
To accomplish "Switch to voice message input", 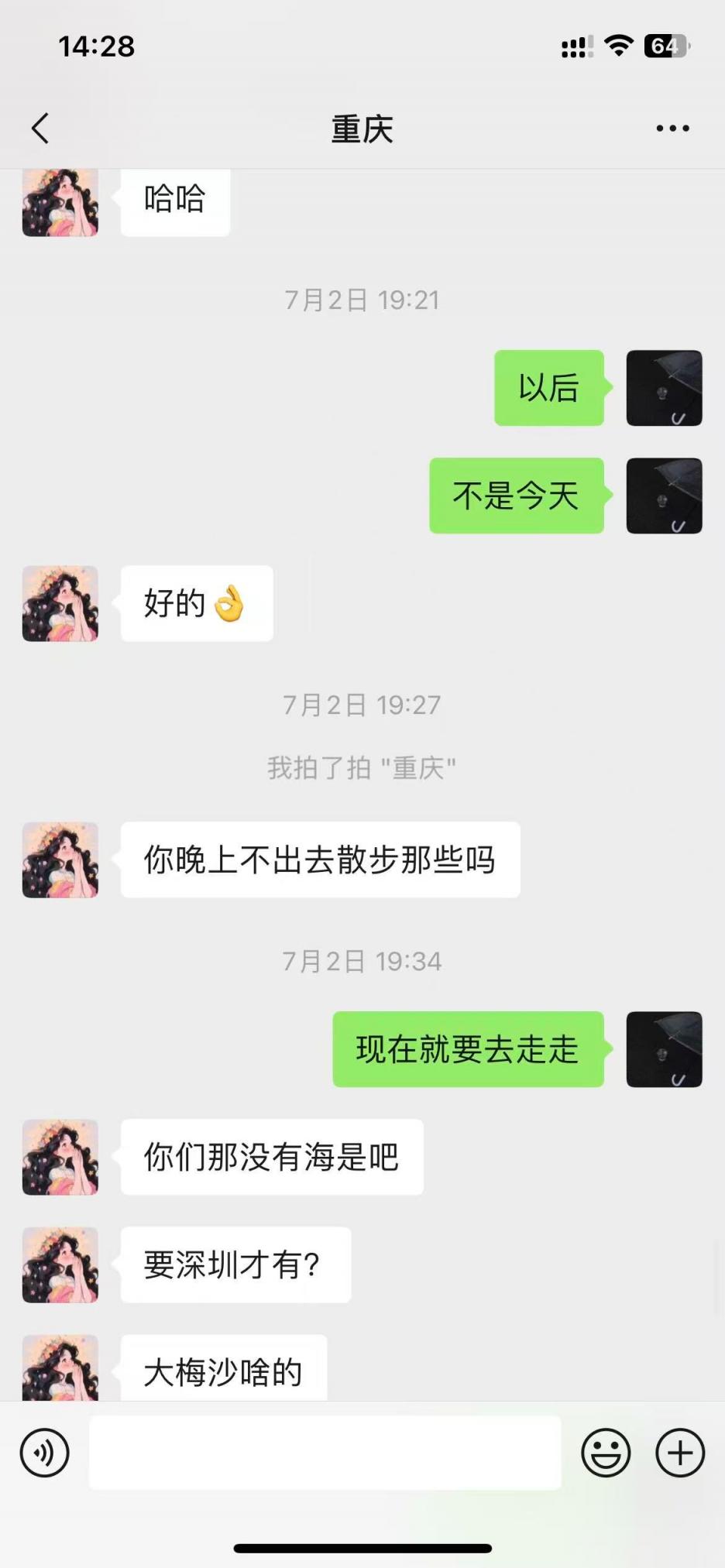I will (45, 1453).
